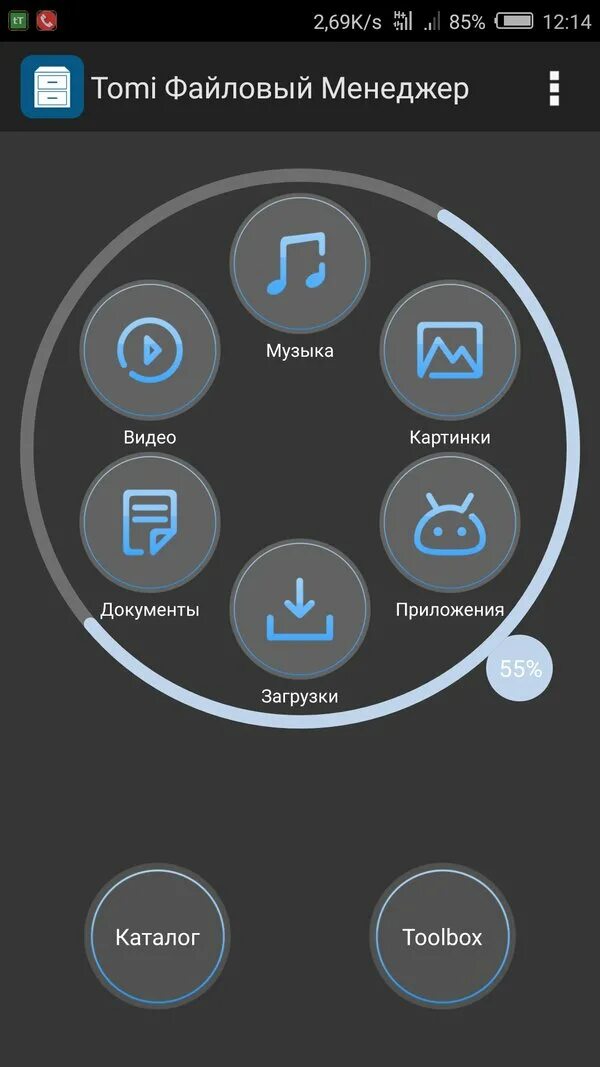
Task: Tap the 55% storage usage badge
Action: tap(520, 668)
